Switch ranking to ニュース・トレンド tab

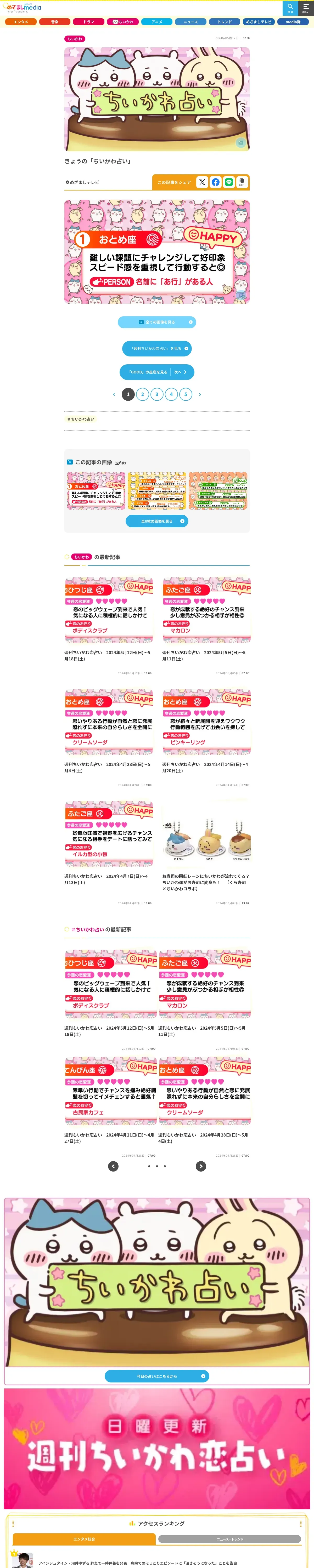229,1539
